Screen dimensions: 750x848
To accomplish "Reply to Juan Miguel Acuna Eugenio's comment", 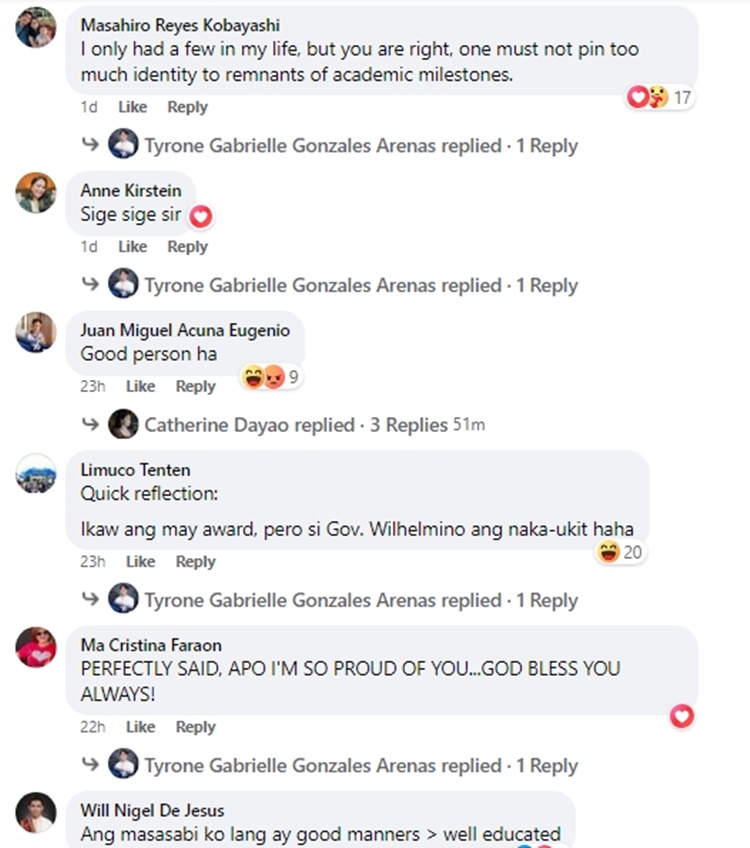I will coord(195,386).
